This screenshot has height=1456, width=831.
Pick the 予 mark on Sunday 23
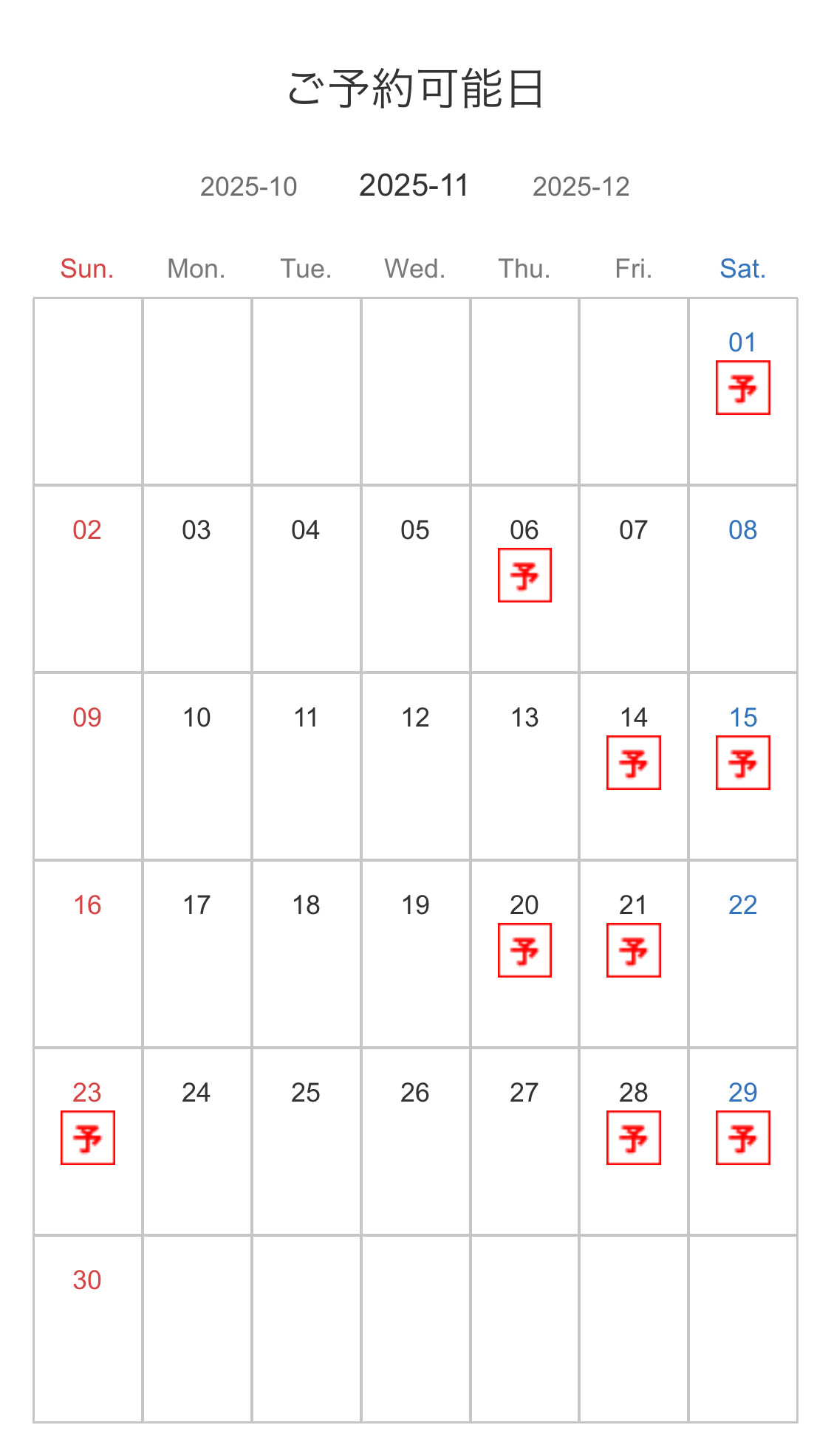coord(87,1138)
